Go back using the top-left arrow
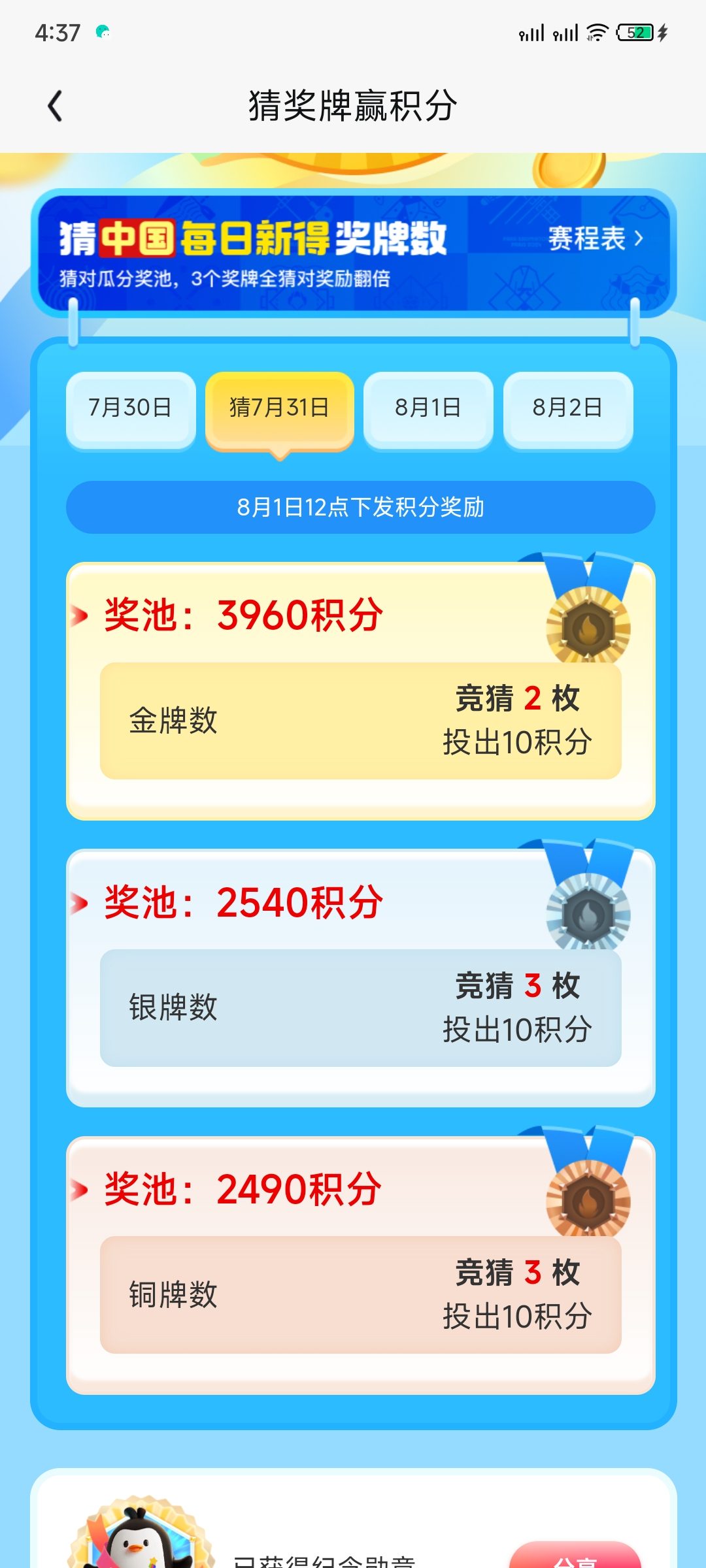Image resolution: width=706 pixels, height=1568 pixels. point(56,106)
